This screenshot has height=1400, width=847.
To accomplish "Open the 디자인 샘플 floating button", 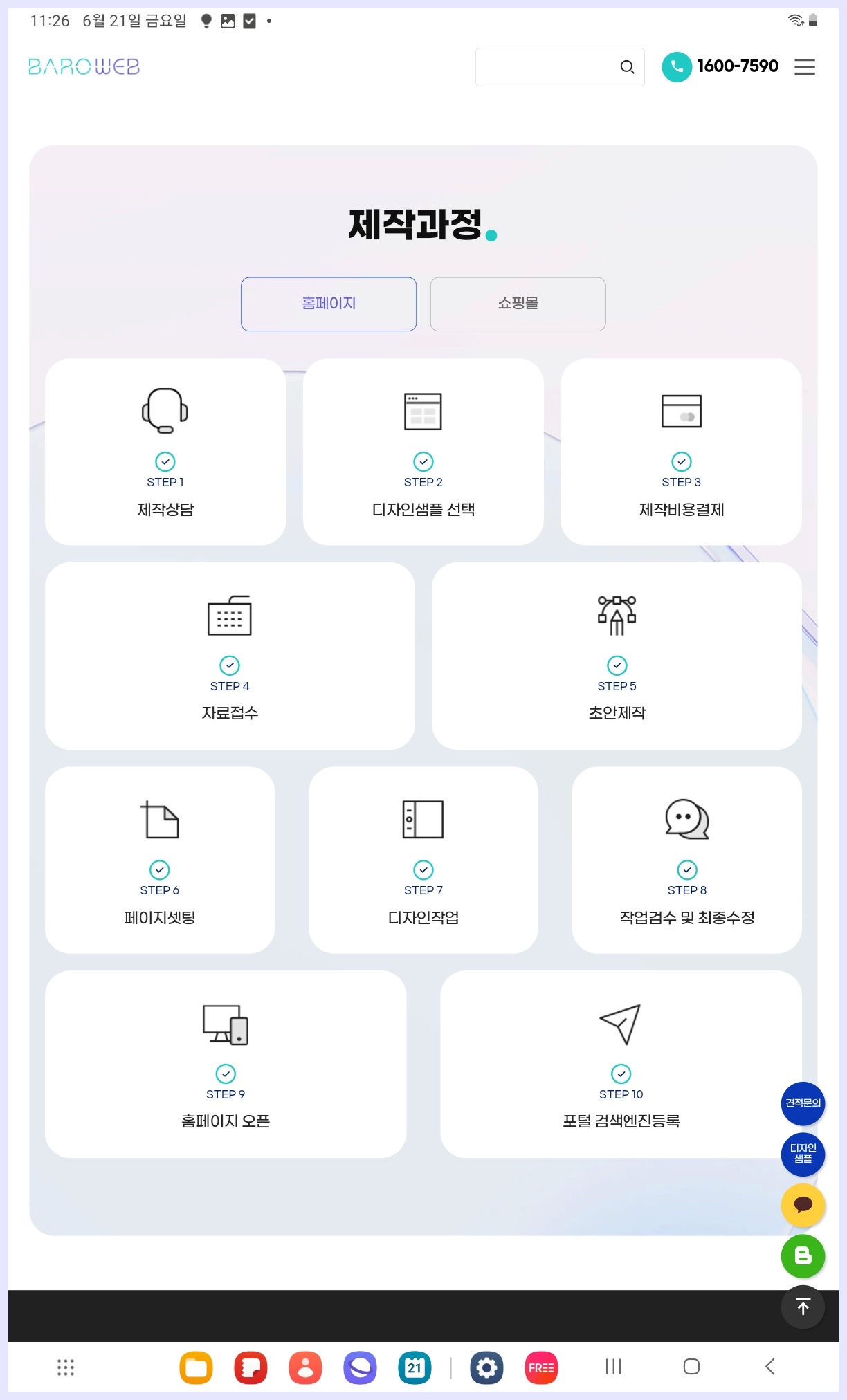I will coord(803,1154).
